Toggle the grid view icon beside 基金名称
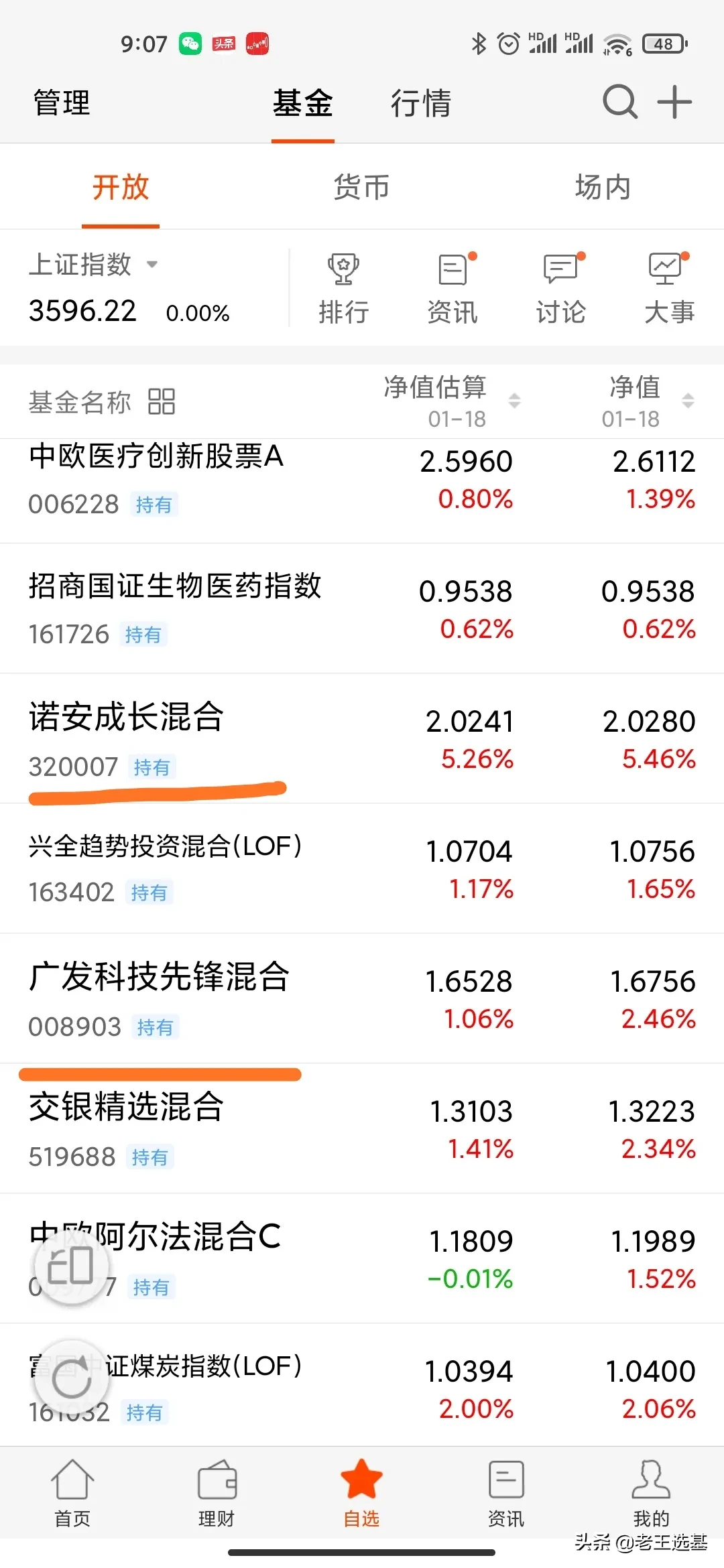 162,402
